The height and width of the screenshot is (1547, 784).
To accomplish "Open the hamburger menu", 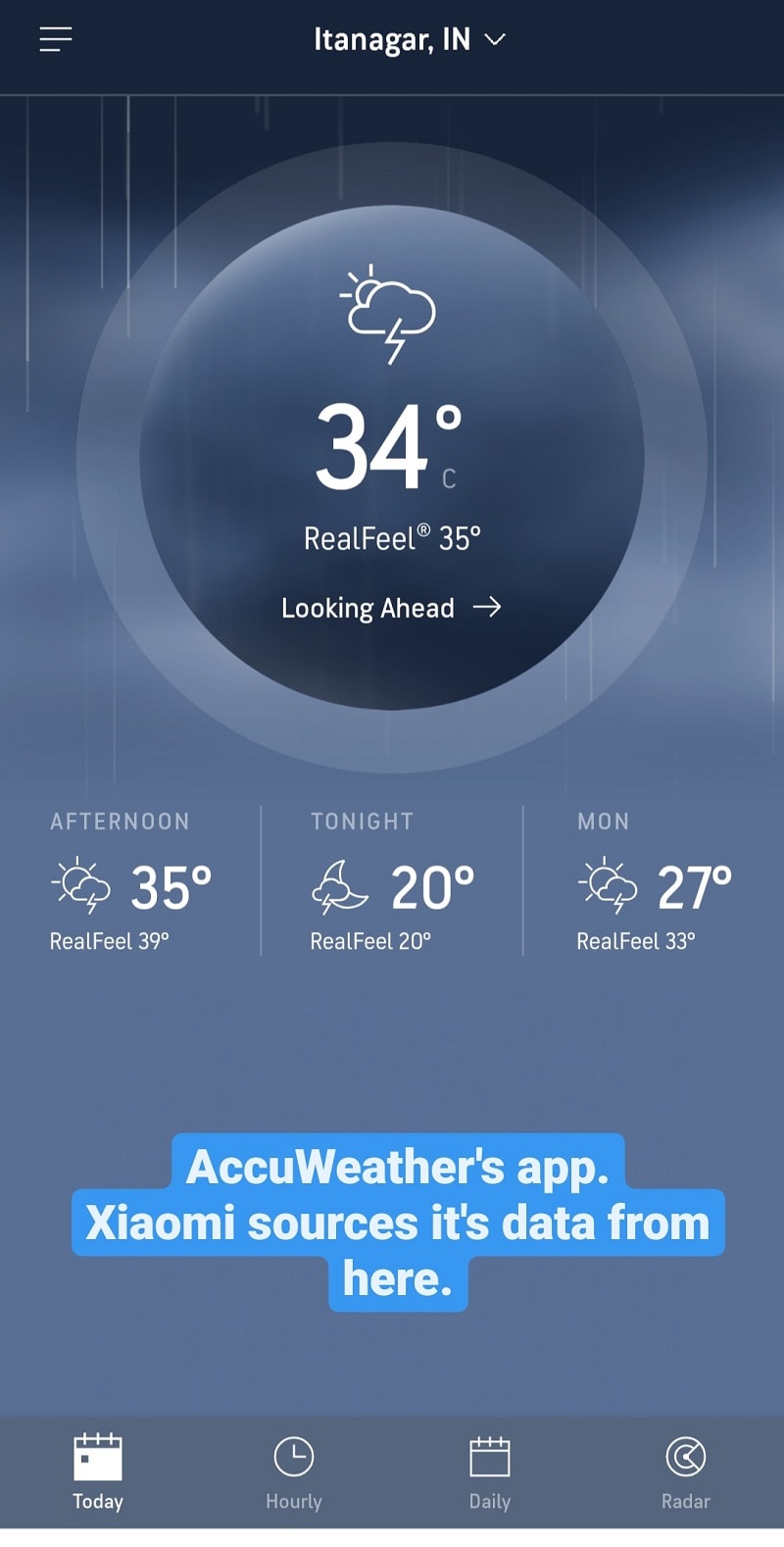I will 56,39.
